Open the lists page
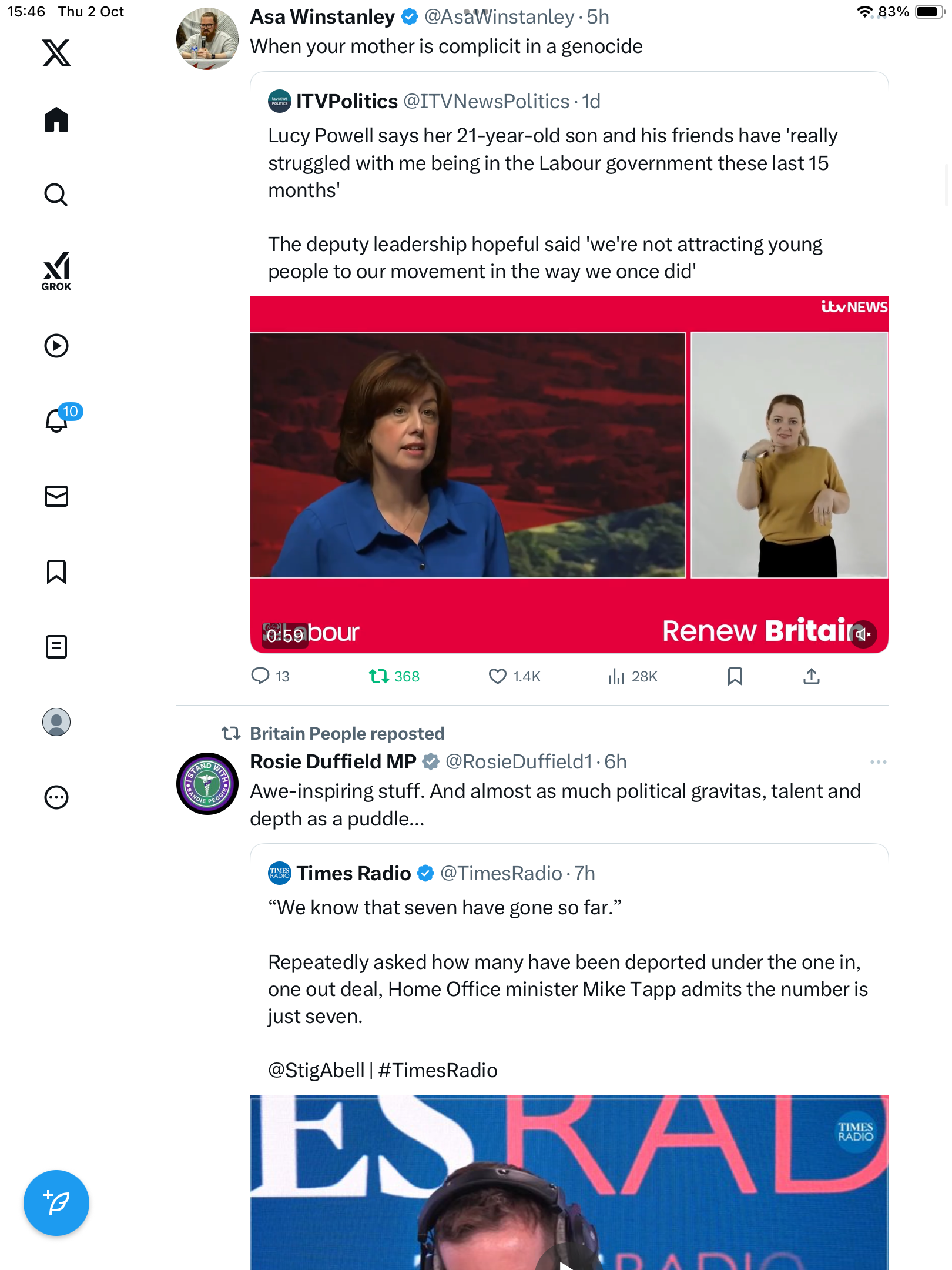952x1270 pixels. 56,647
